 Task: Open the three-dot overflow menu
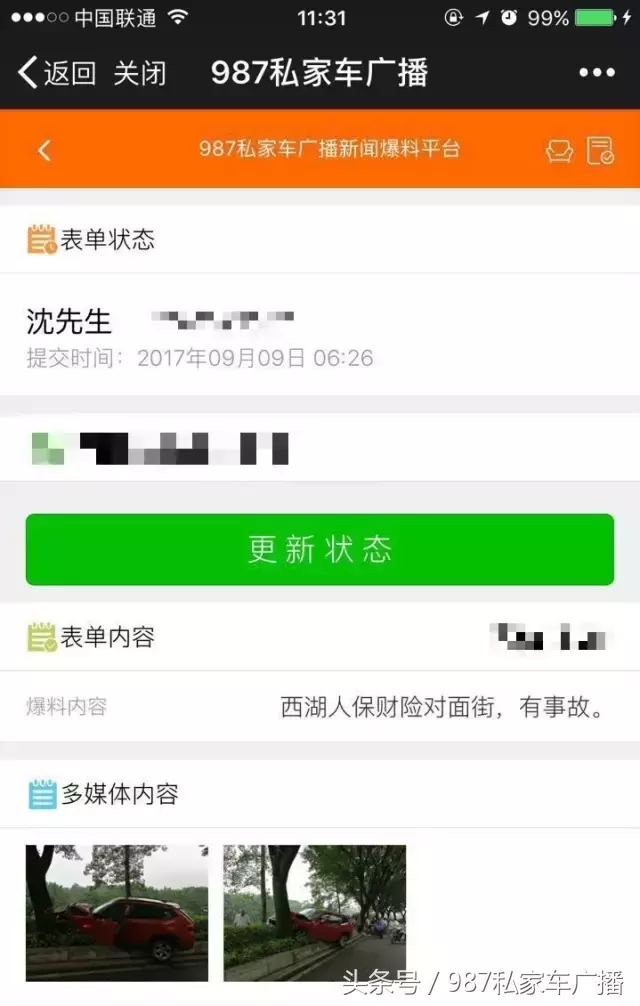pos(597,73)
